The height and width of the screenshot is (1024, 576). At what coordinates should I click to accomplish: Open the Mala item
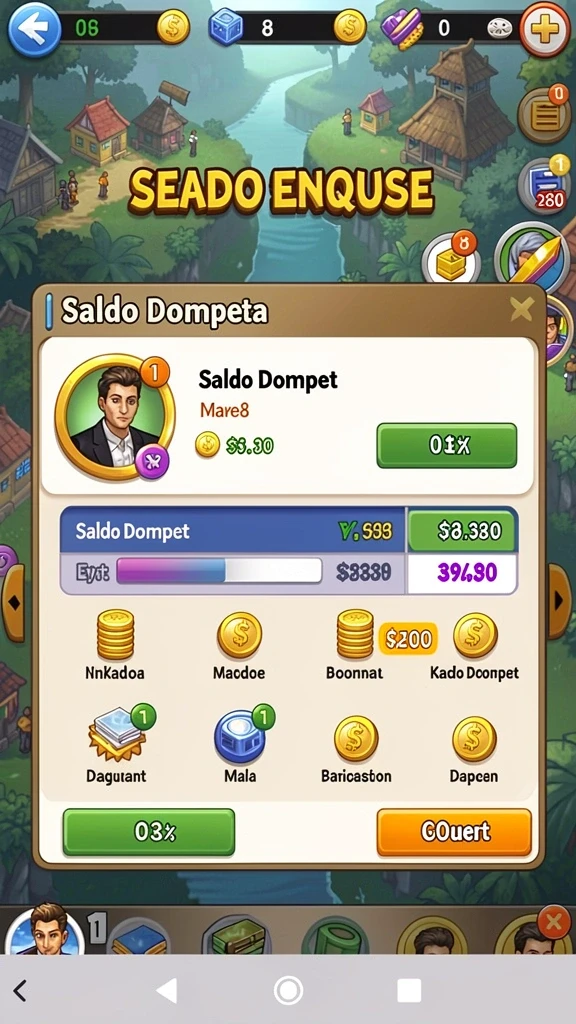pyautogui.click(x=240, y=737)
